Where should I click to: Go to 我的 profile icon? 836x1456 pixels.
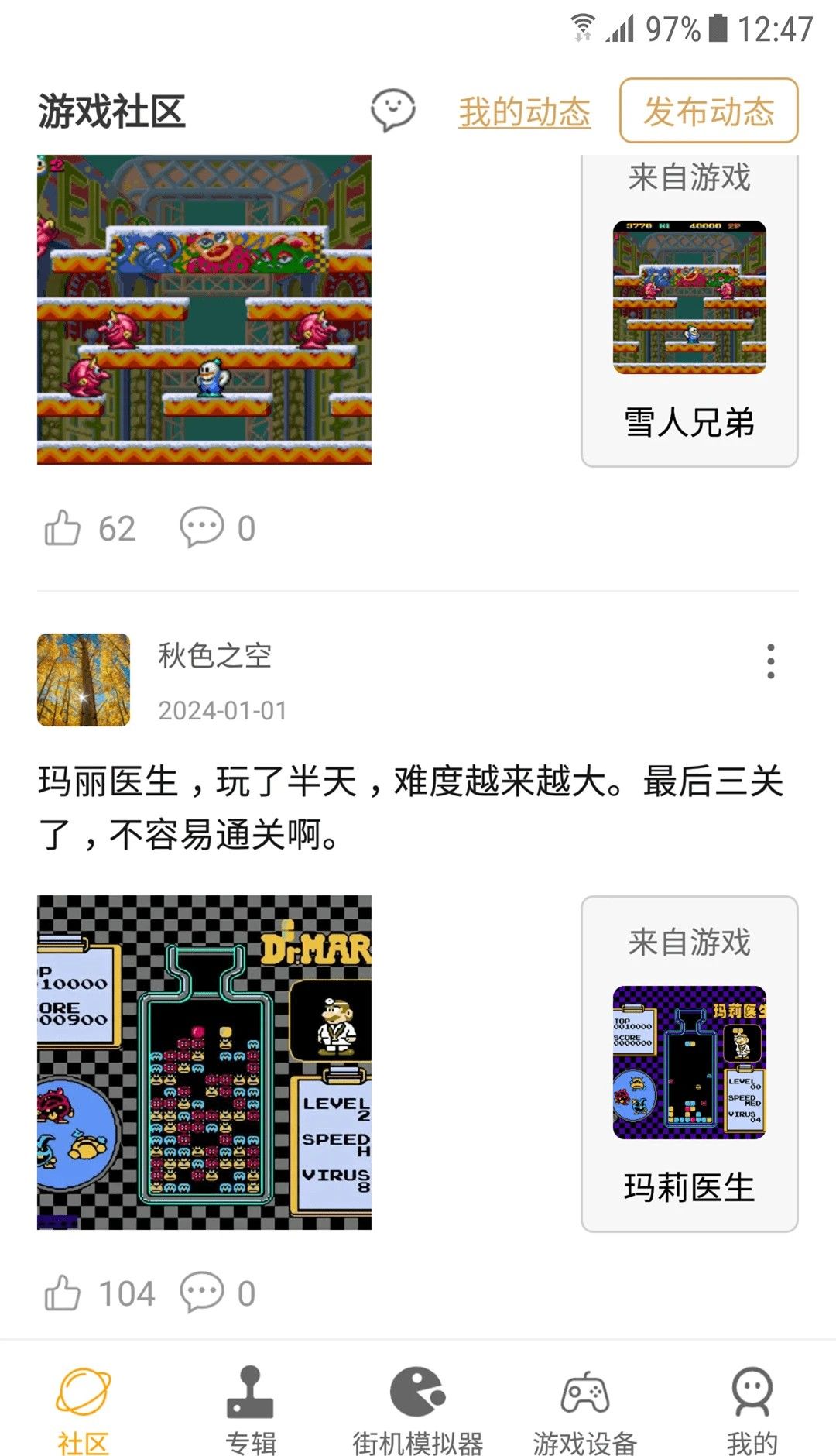pos(752,1394)
